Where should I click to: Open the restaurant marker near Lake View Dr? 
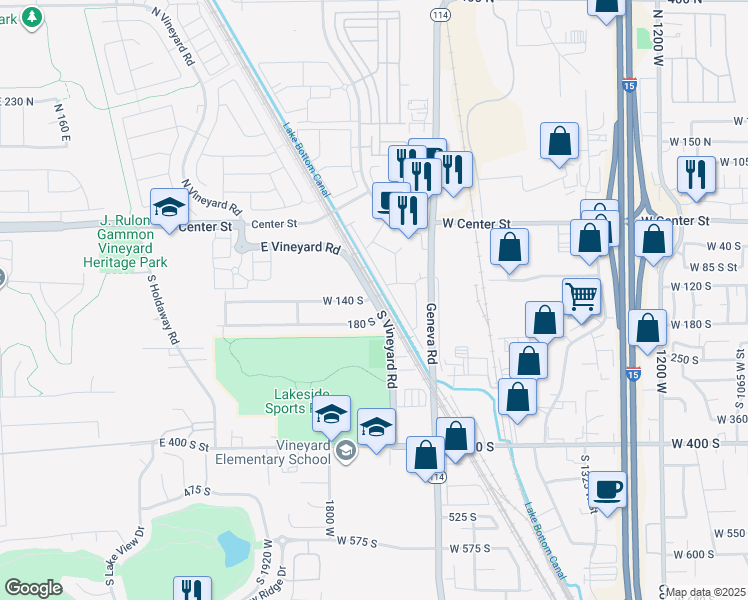tap(192, 591)
